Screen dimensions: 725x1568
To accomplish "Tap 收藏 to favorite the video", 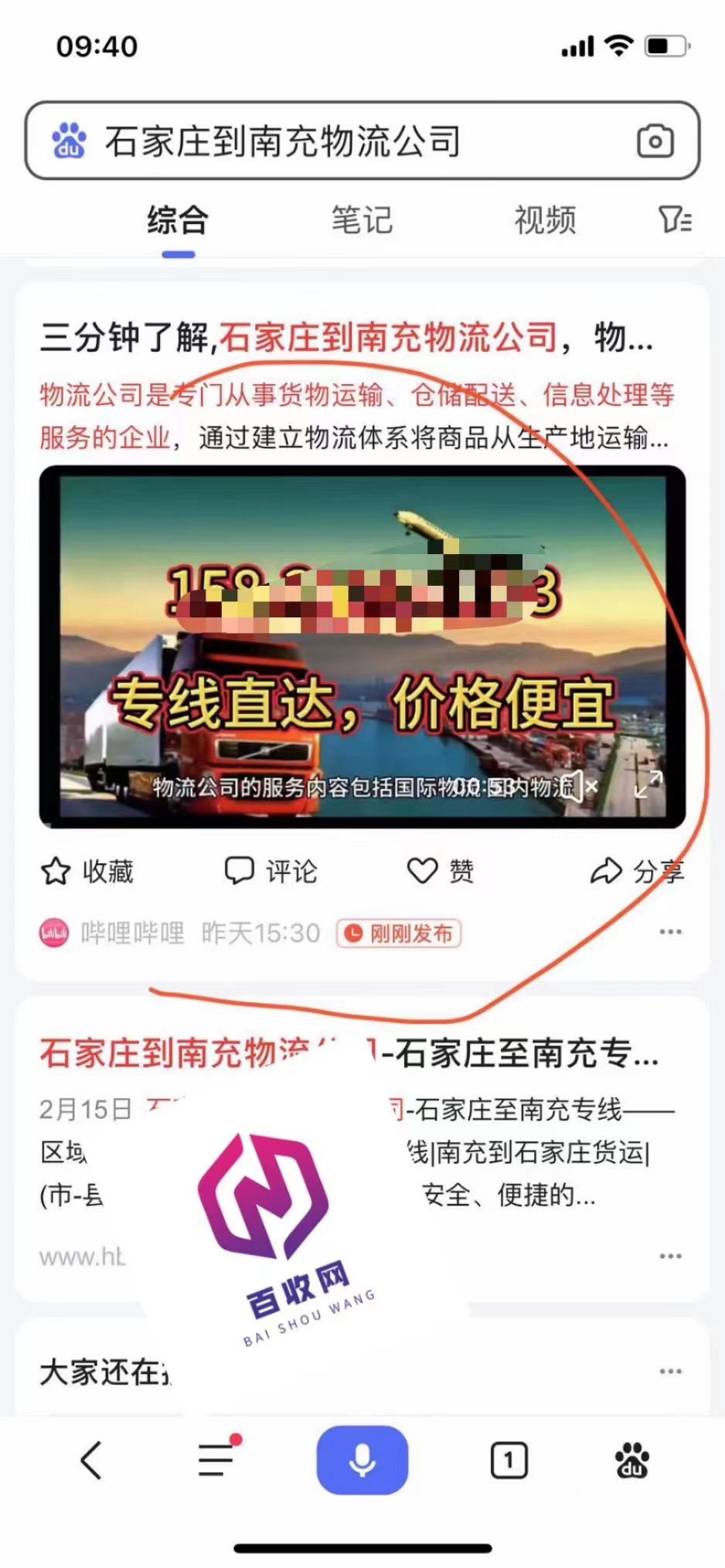I will coord(87,871).
